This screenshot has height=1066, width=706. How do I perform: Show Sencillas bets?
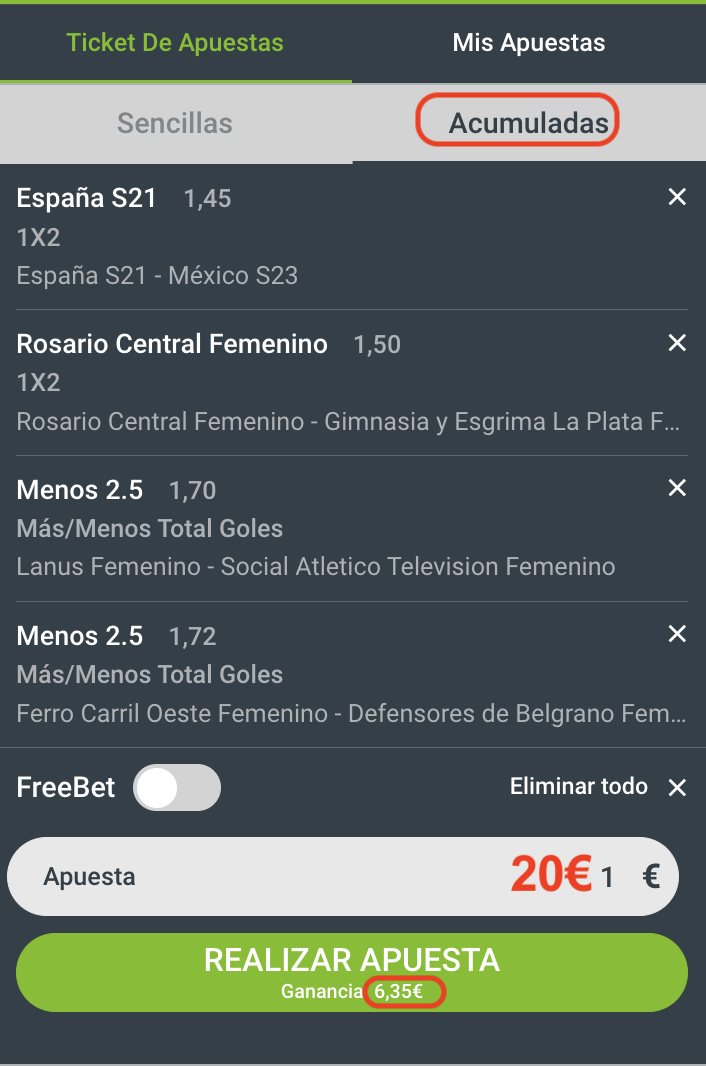tap(175, 123)
